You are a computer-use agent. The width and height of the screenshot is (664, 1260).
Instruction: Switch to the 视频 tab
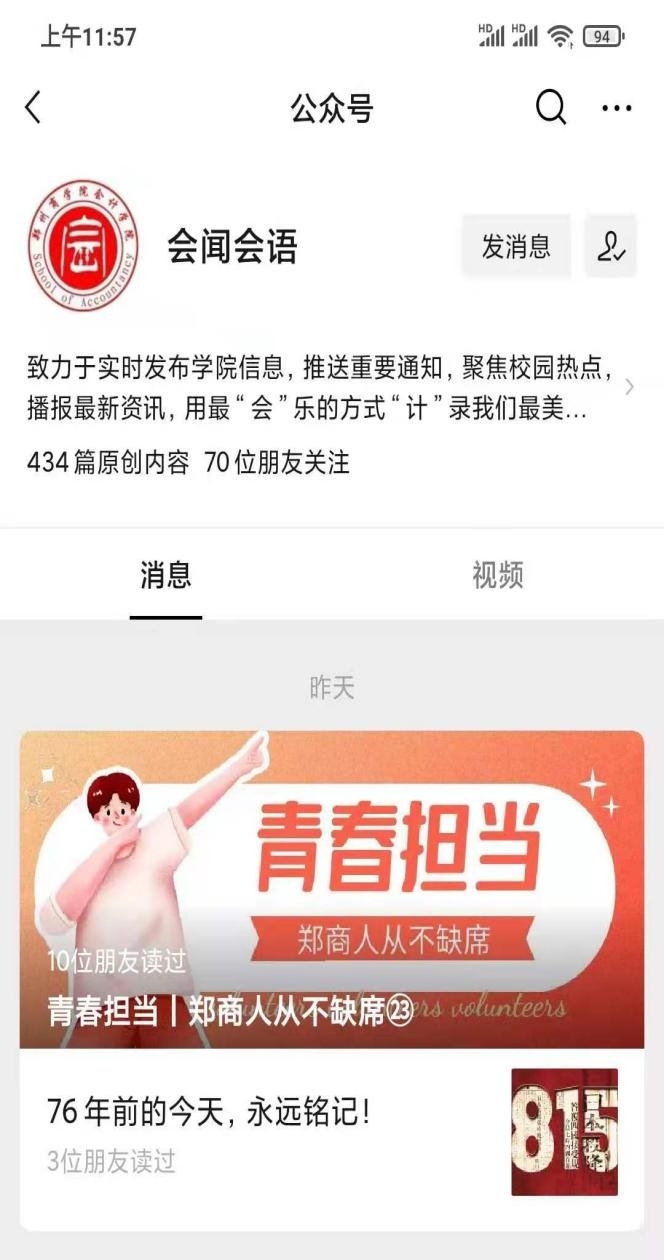pos(497,576)
